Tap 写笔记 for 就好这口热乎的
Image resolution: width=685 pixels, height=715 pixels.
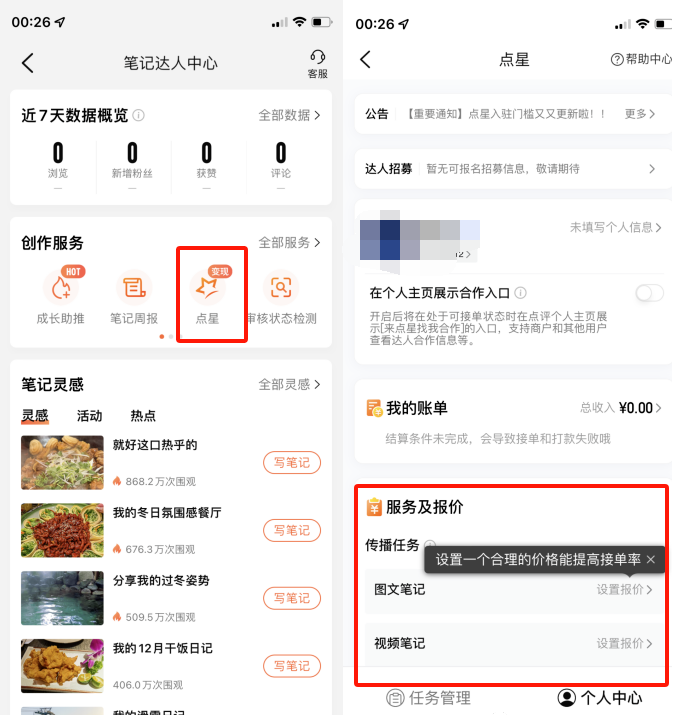[291, 462]
